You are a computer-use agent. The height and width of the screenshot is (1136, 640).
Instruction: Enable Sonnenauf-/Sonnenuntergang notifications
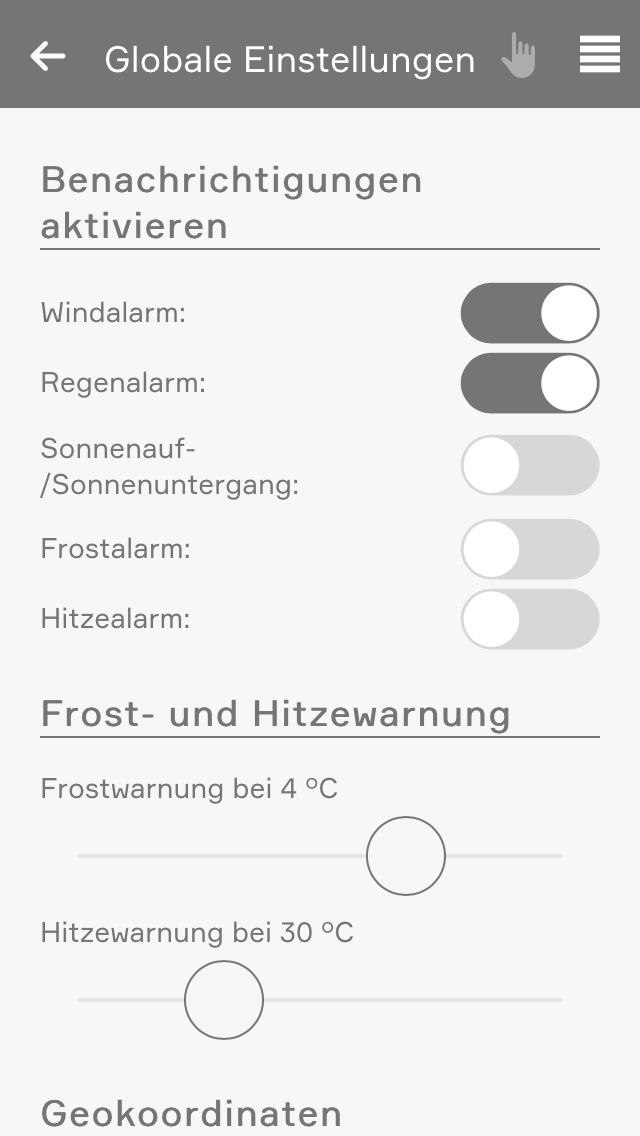[x=529, y=465]
